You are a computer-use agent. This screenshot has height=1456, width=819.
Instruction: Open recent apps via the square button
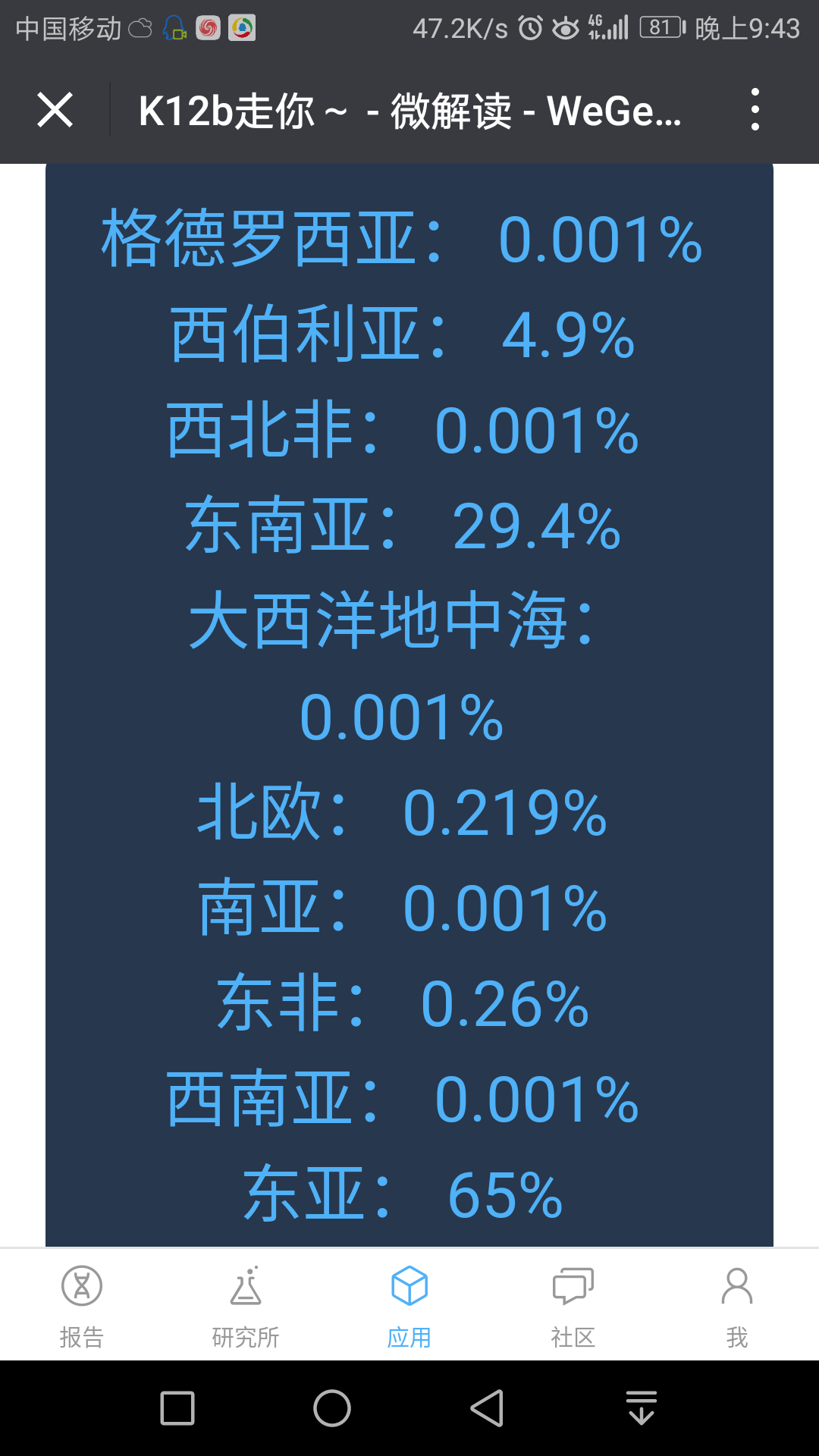pyautogui.click(x=177, y=1408)
